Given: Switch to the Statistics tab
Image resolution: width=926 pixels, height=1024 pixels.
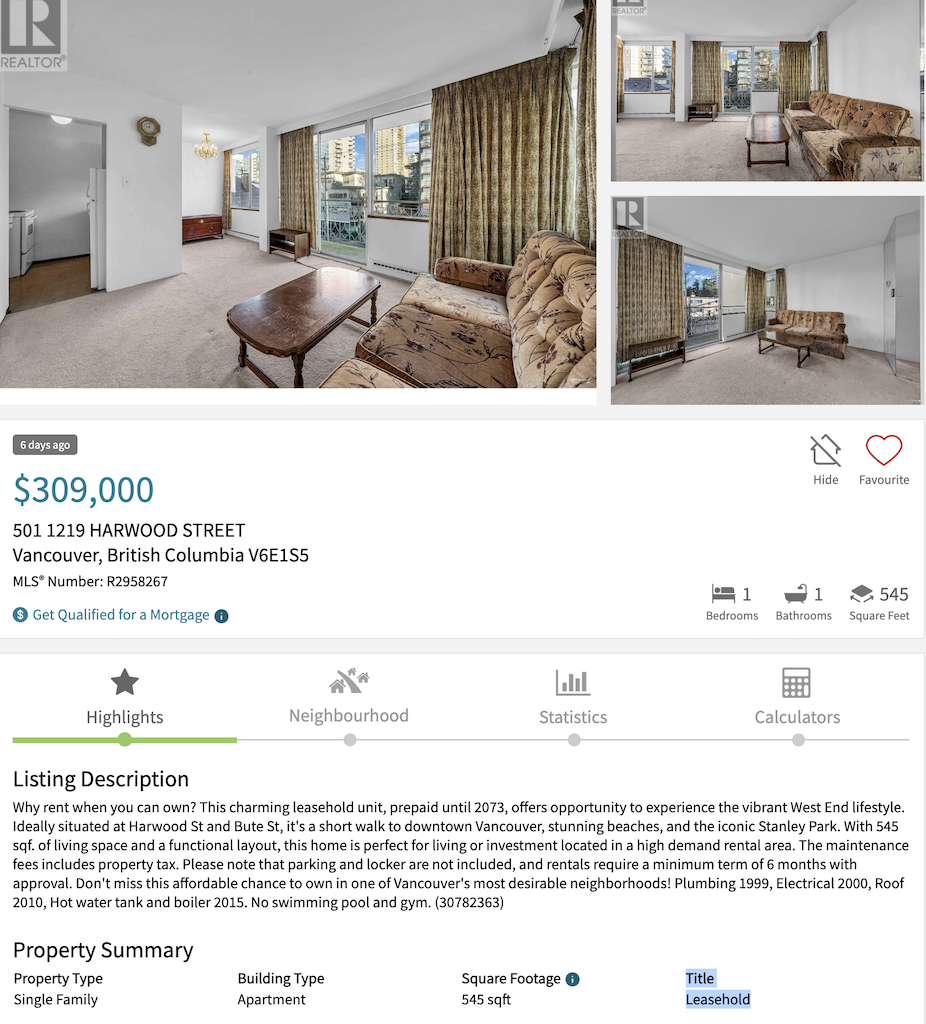Looking at the screenshot, I should click(573, 698).
